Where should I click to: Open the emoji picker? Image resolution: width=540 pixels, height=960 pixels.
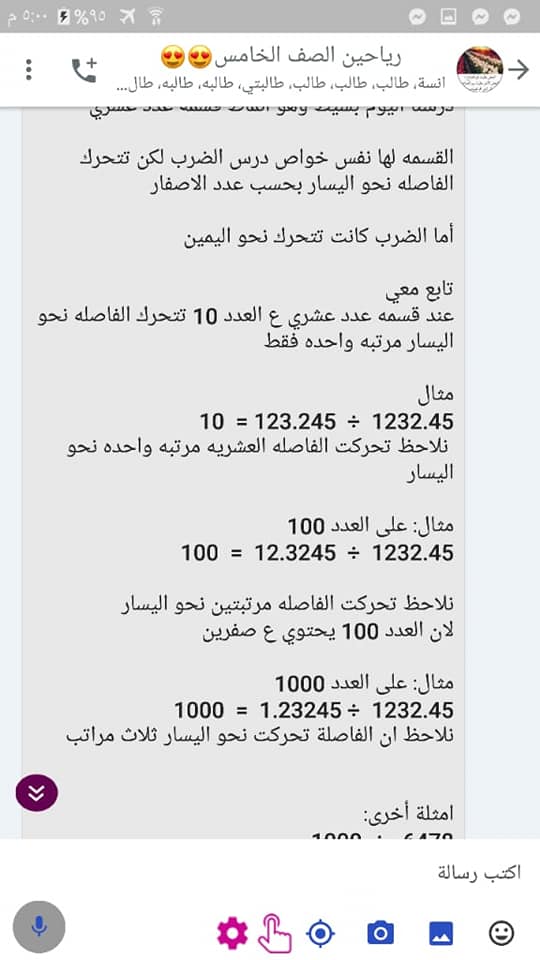click(x=501, y=933)
